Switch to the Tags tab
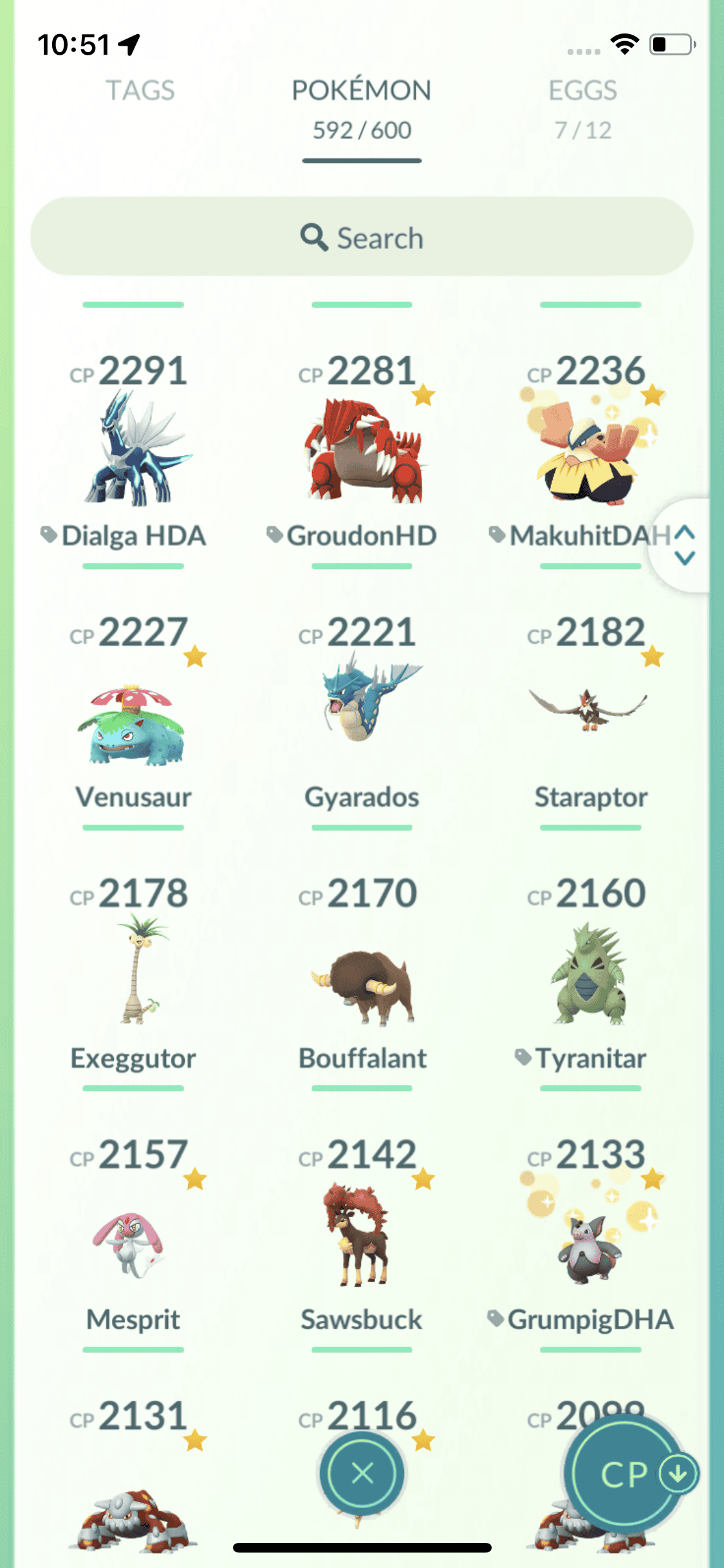724x1568 pixels. 140,91
